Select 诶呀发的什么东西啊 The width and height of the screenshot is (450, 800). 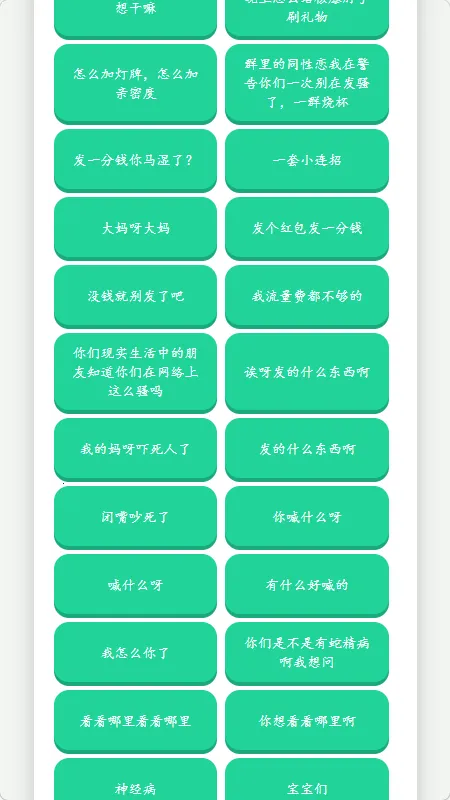pyautogui.click(x=307, y=372)
